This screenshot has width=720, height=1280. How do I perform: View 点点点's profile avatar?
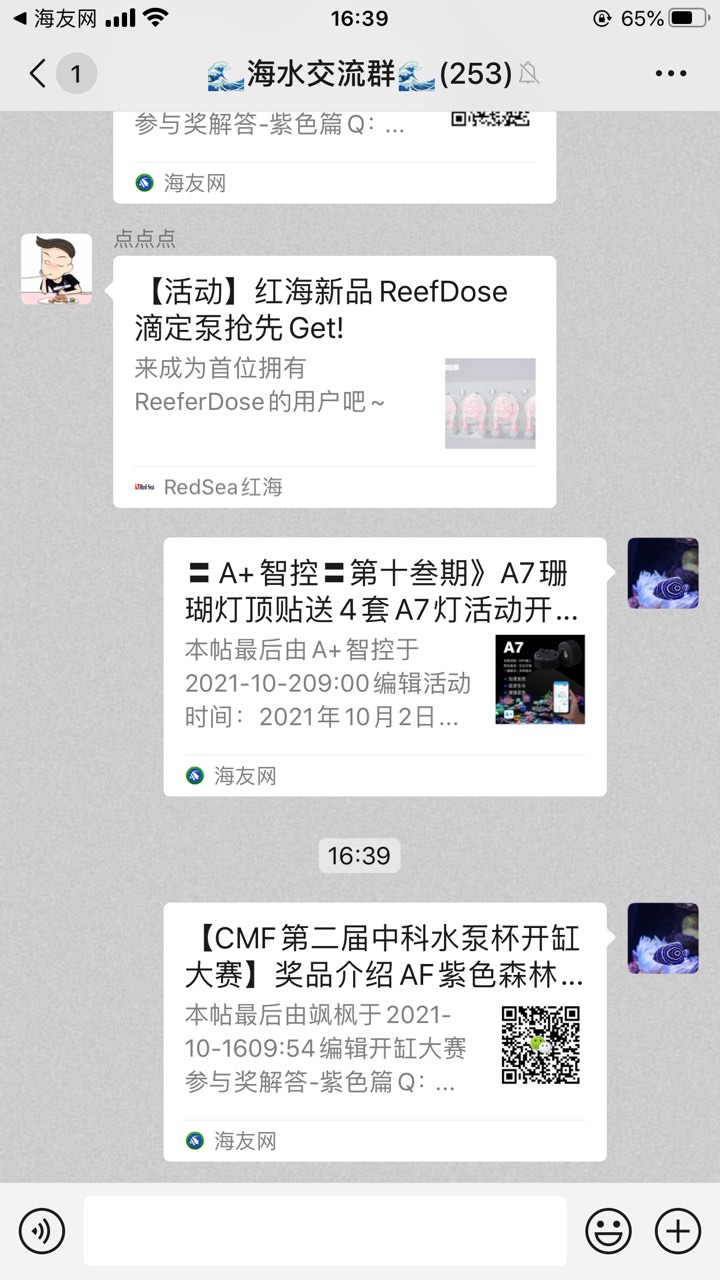click(x=57, y=269)
